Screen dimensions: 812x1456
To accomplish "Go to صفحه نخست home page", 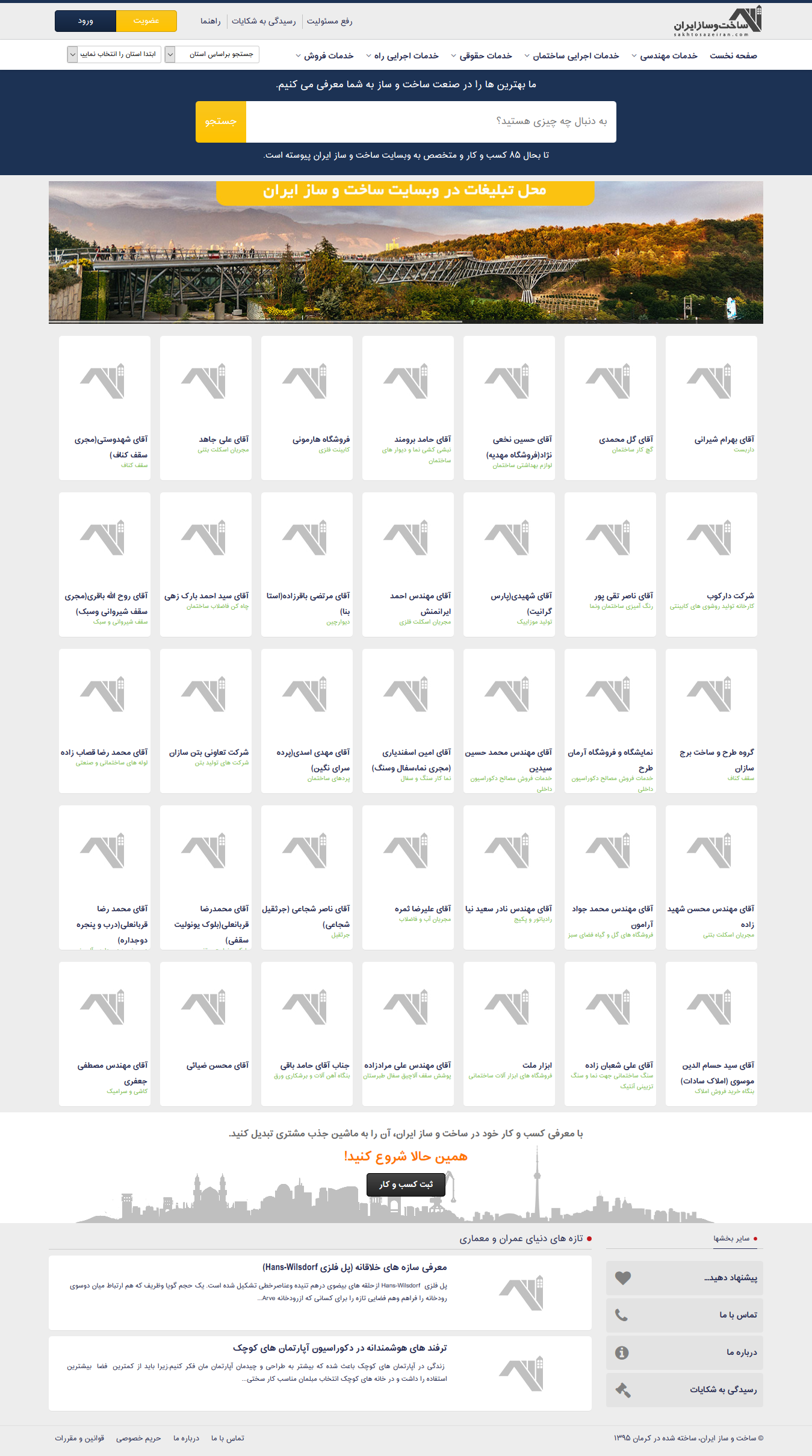I will [733, 55].
